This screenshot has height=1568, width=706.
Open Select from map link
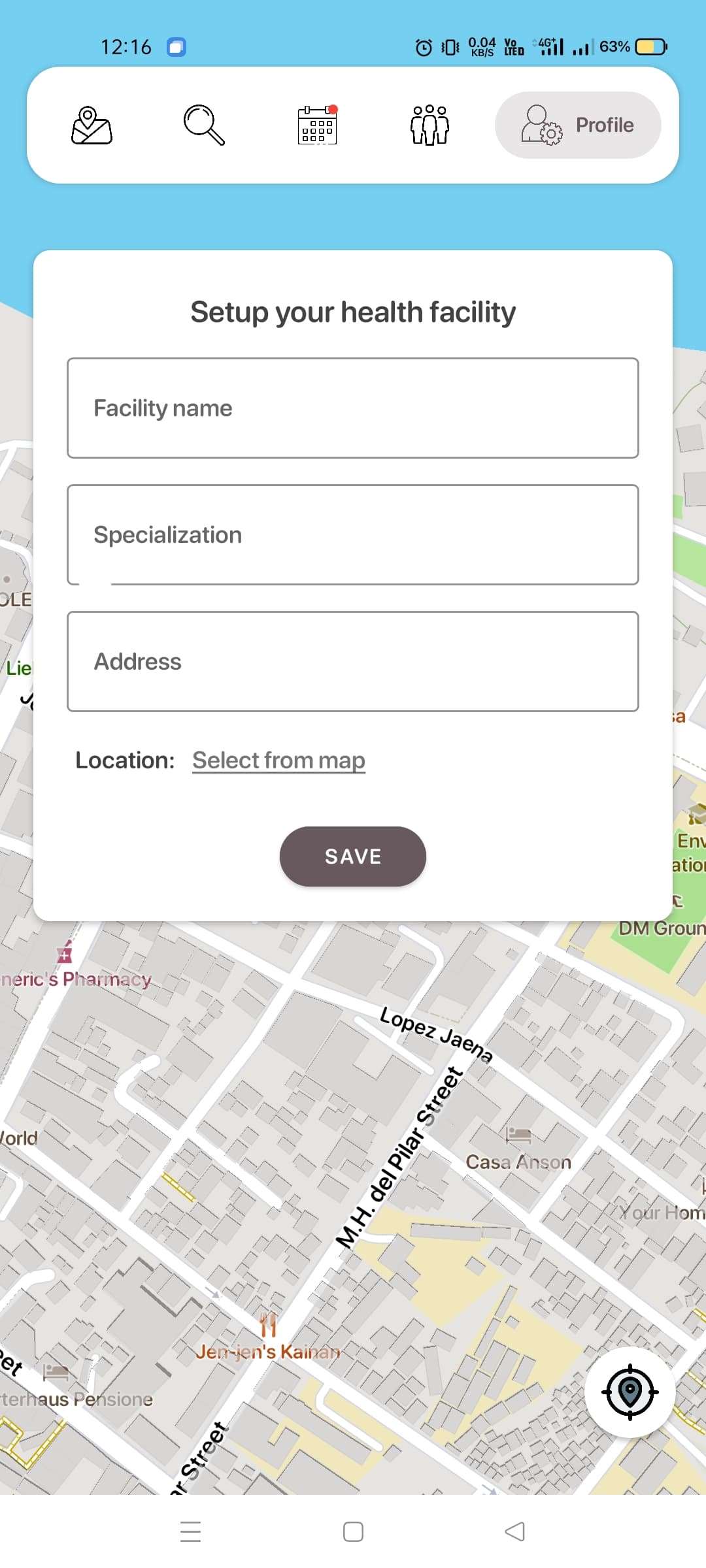coord(278,760)
